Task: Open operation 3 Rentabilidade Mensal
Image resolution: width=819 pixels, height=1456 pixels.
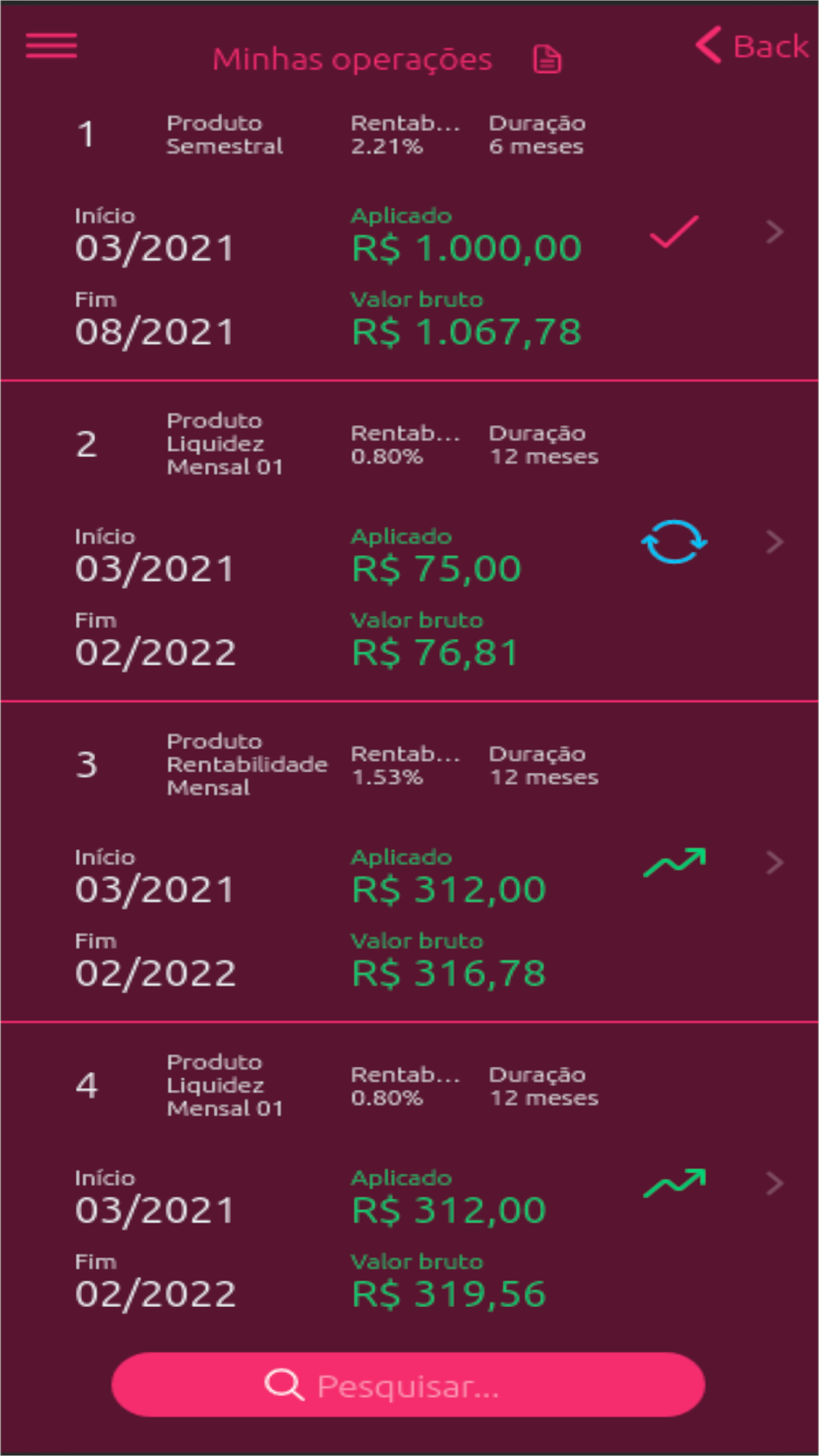Action: point(409,861)
